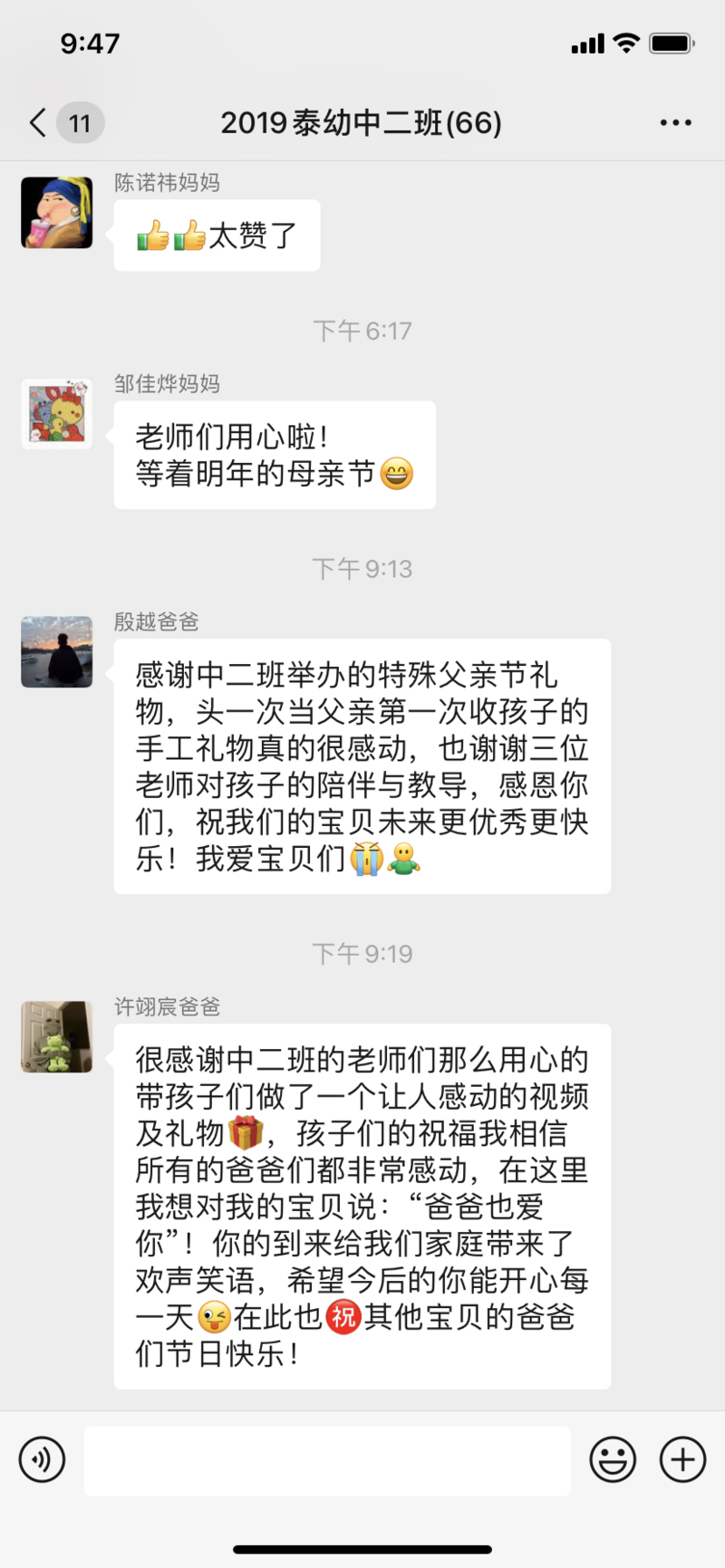Tap the message text field
Screen dimensions: 725x1568
[x=327, y=1460]
